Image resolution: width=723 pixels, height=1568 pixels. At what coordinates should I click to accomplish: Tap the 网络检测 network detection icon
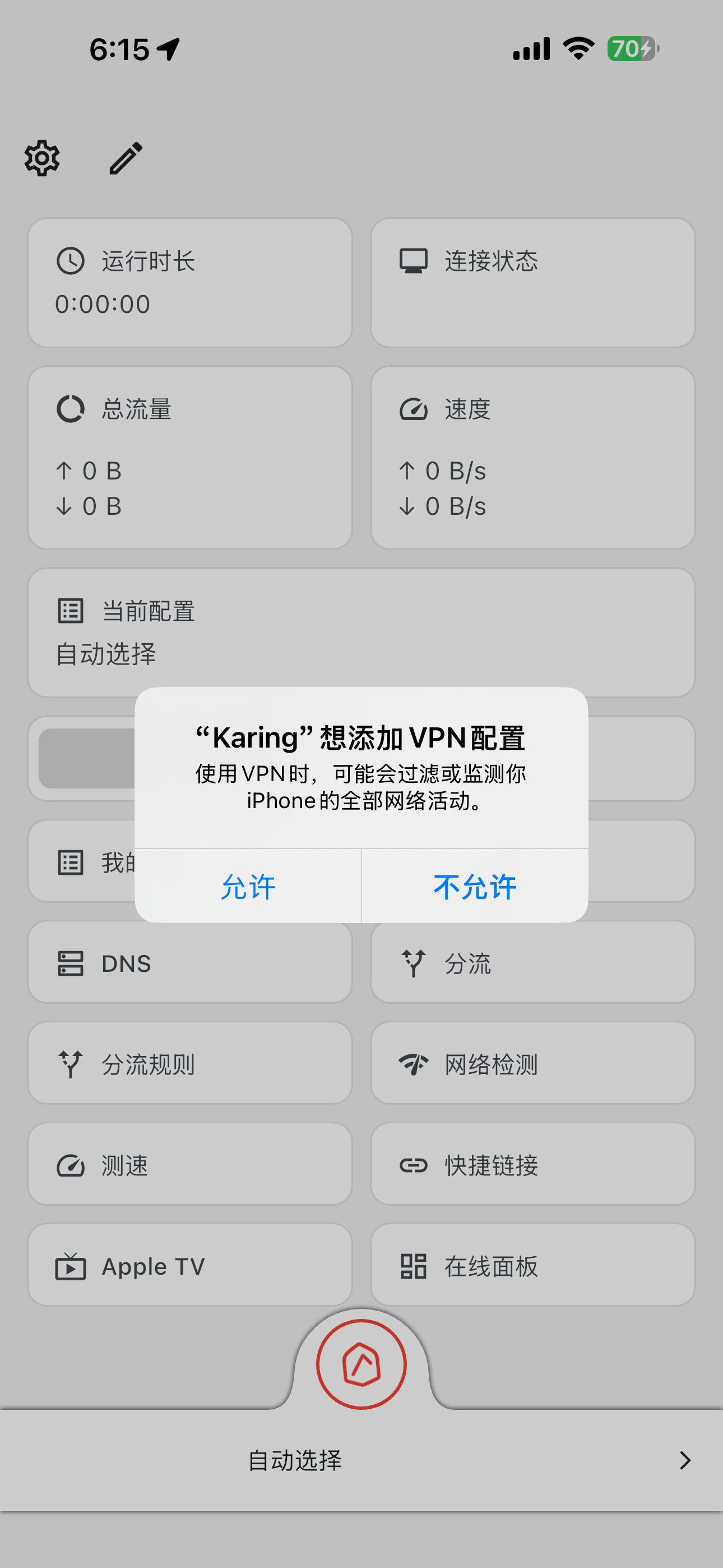(x=413, y=1063)
